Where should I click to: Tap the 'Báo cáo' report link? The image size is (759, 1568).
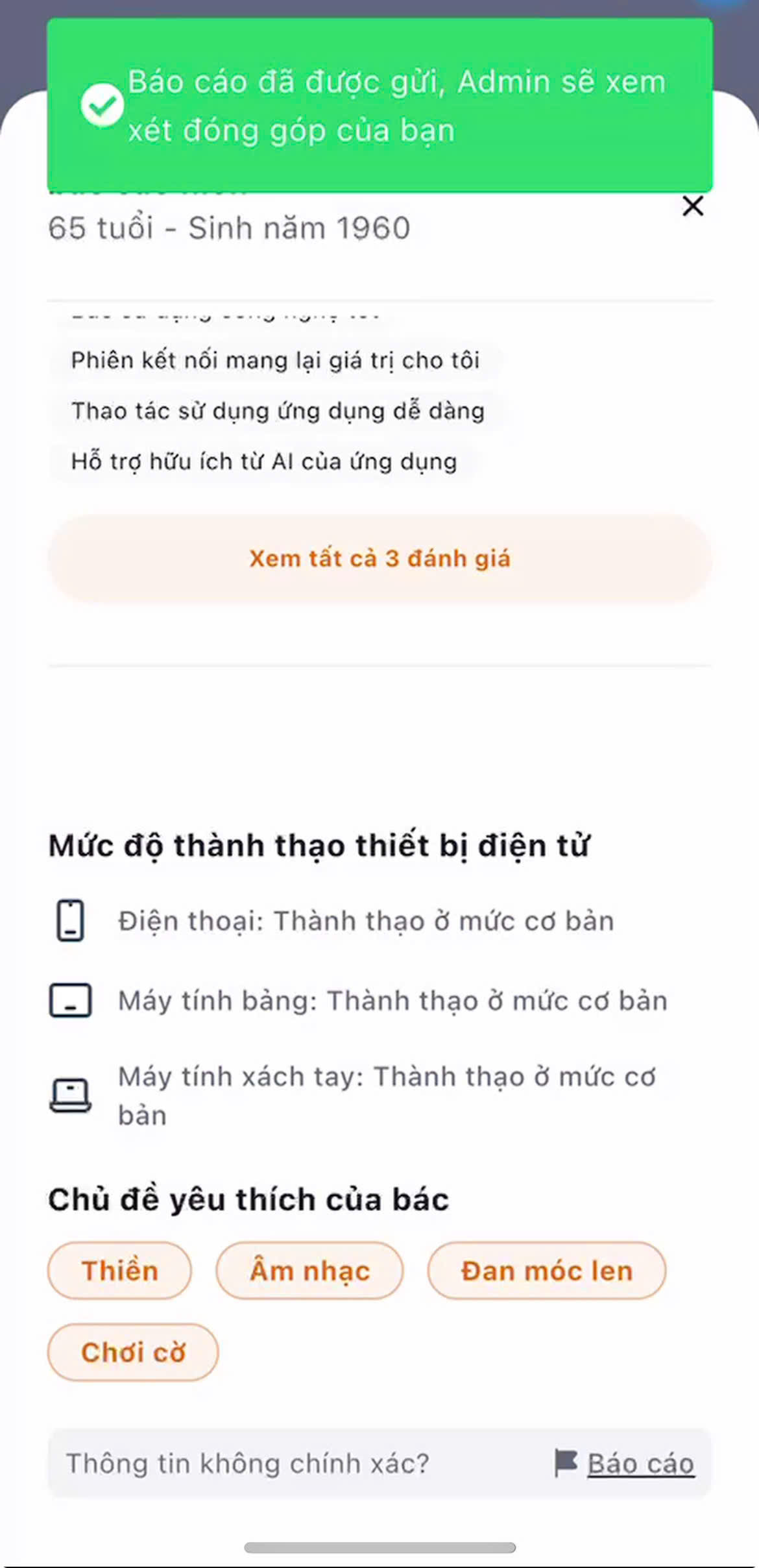(640, 1464)
